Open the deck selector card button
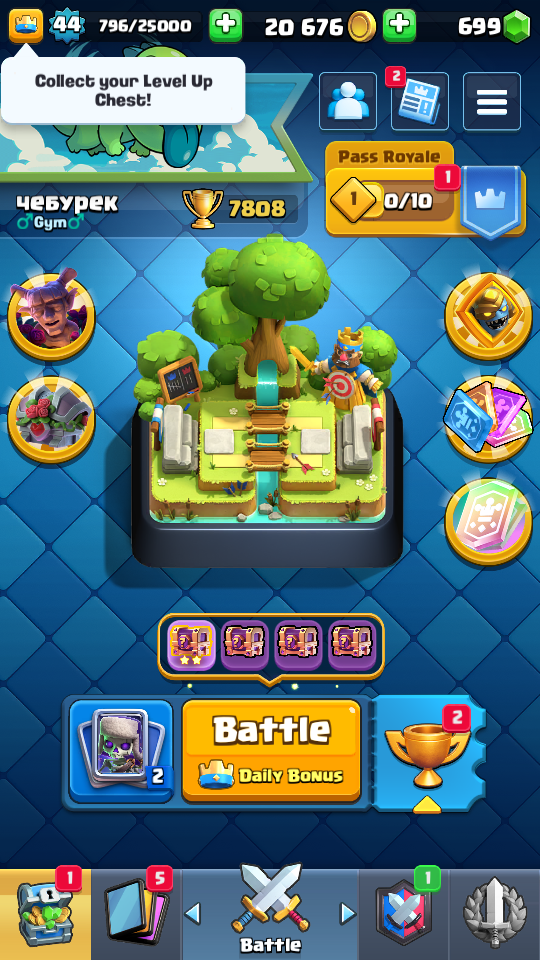The width and height of the screenshot is (540, 960). coord(121,751)
